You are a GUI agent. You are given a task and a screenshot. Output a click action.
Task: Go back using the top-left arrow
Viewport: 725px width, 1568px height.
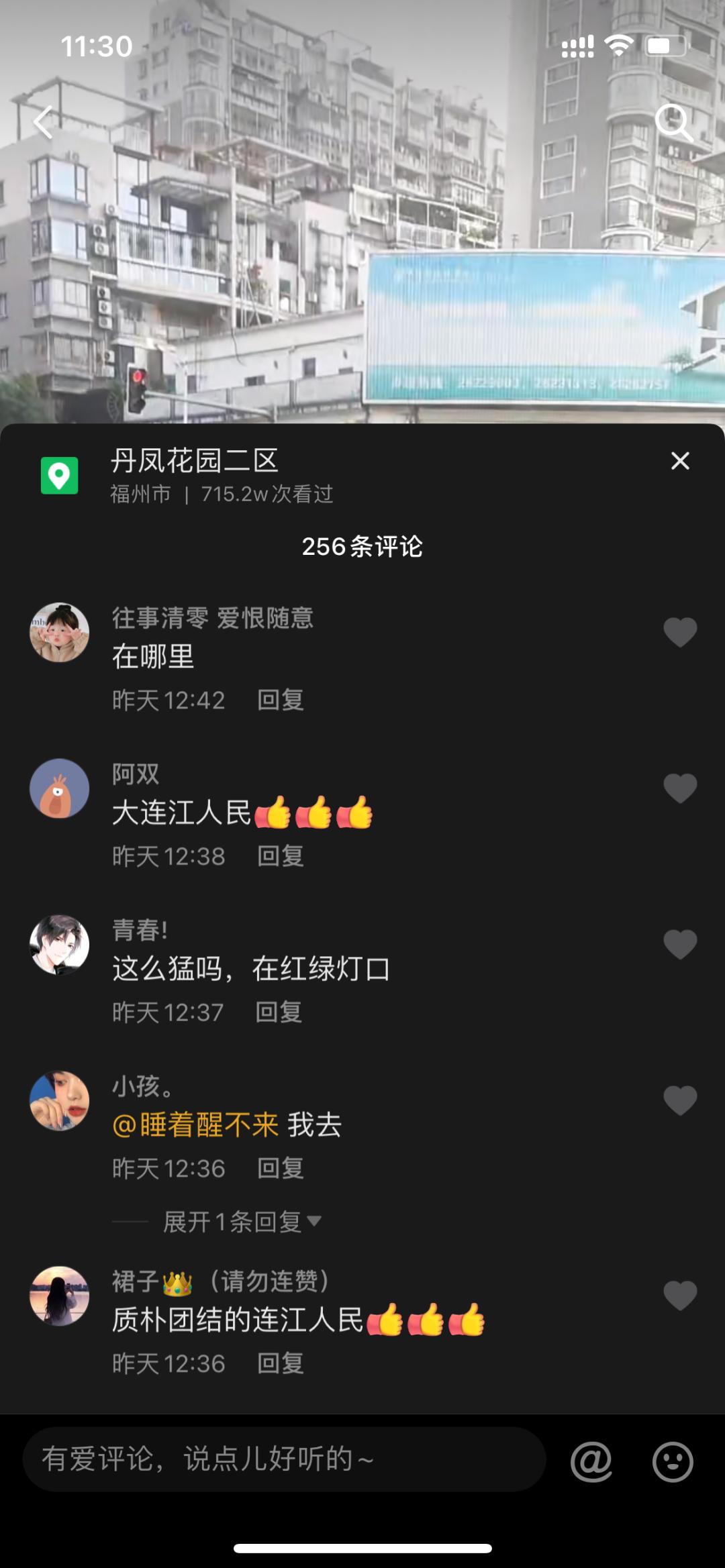[44, 122]
